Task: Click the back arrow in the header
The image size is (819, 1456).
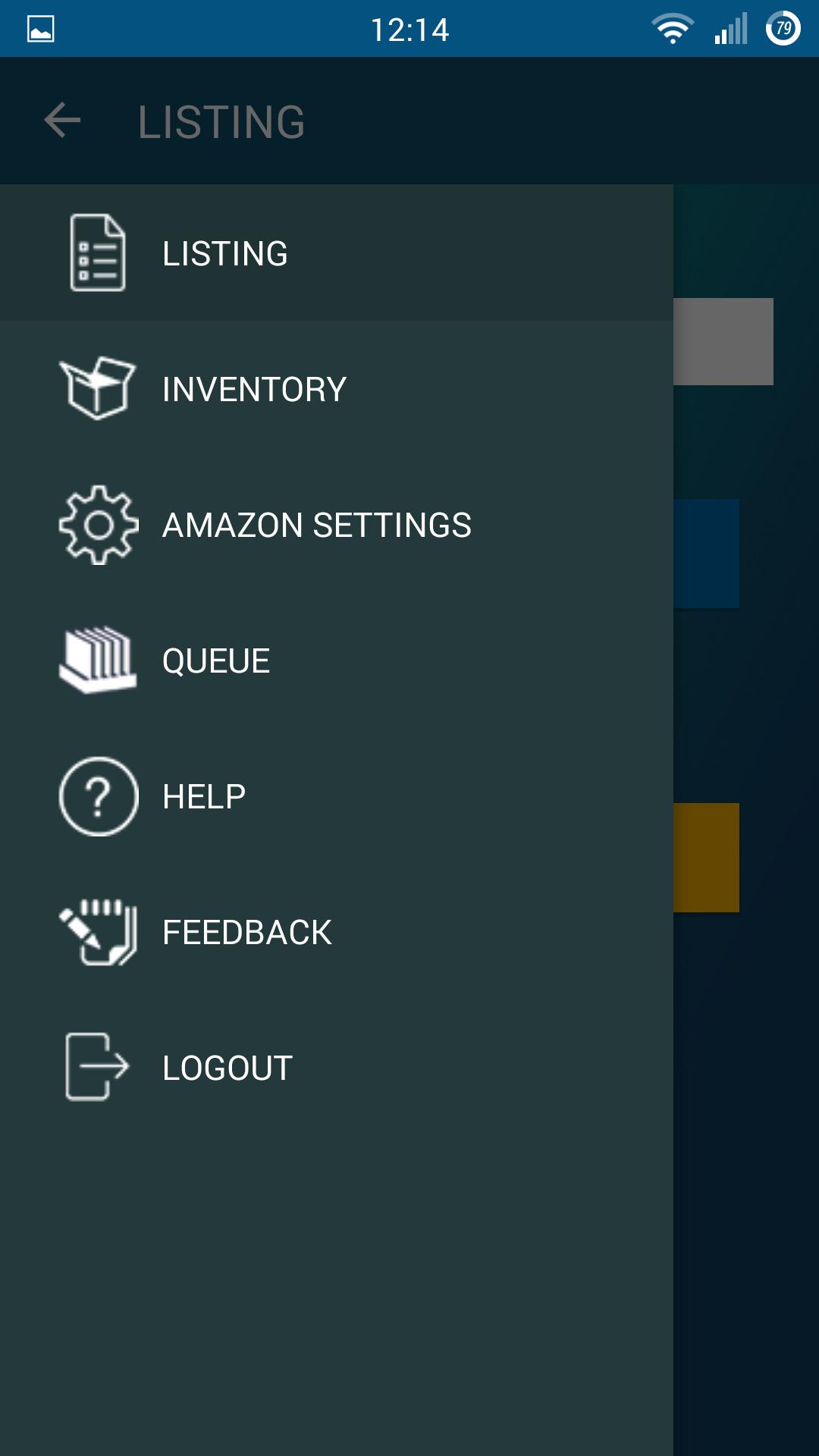Action: point(61,120)
